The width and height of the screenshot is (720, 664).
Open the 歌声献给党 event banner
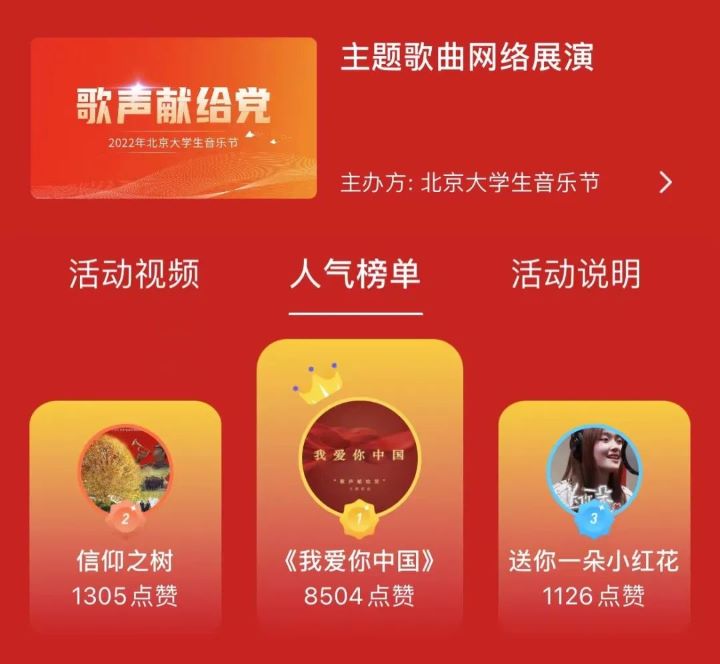pos(173,118)
